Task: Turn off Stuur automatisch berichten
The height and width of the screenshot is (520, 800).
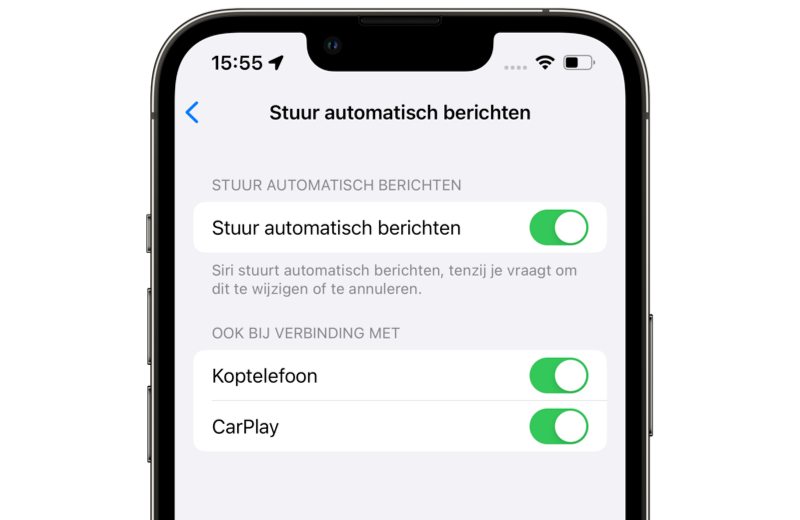Action: pyautogui.click(x=558, y=228)
